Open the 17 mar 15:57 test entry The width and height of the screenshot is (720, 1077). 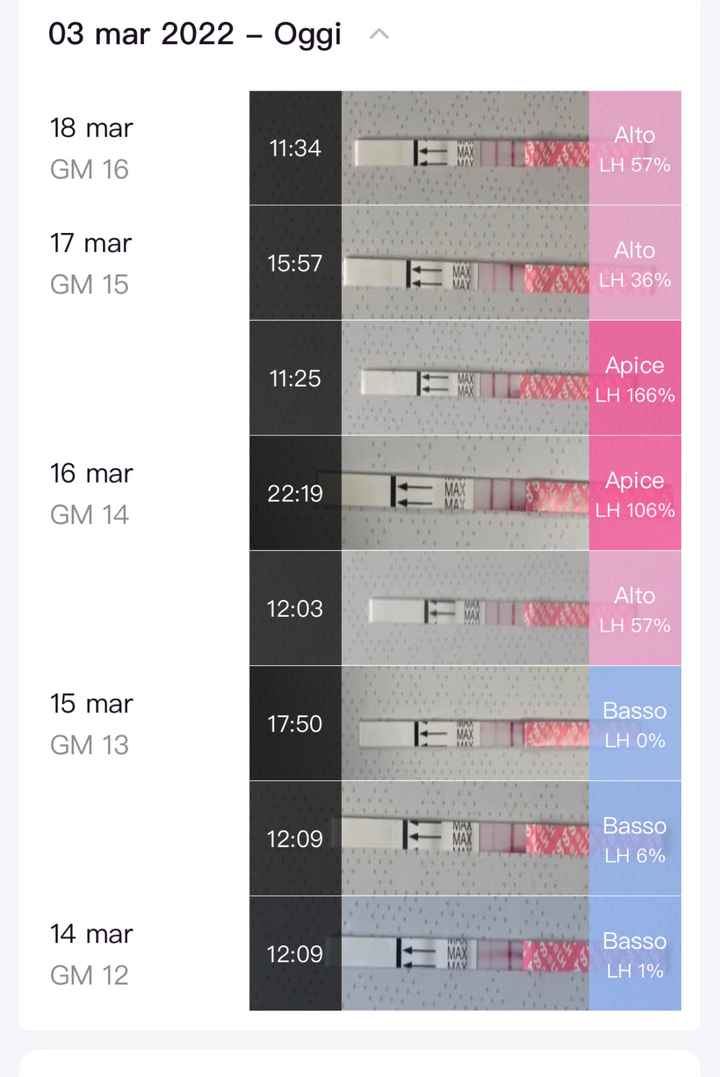465,264
